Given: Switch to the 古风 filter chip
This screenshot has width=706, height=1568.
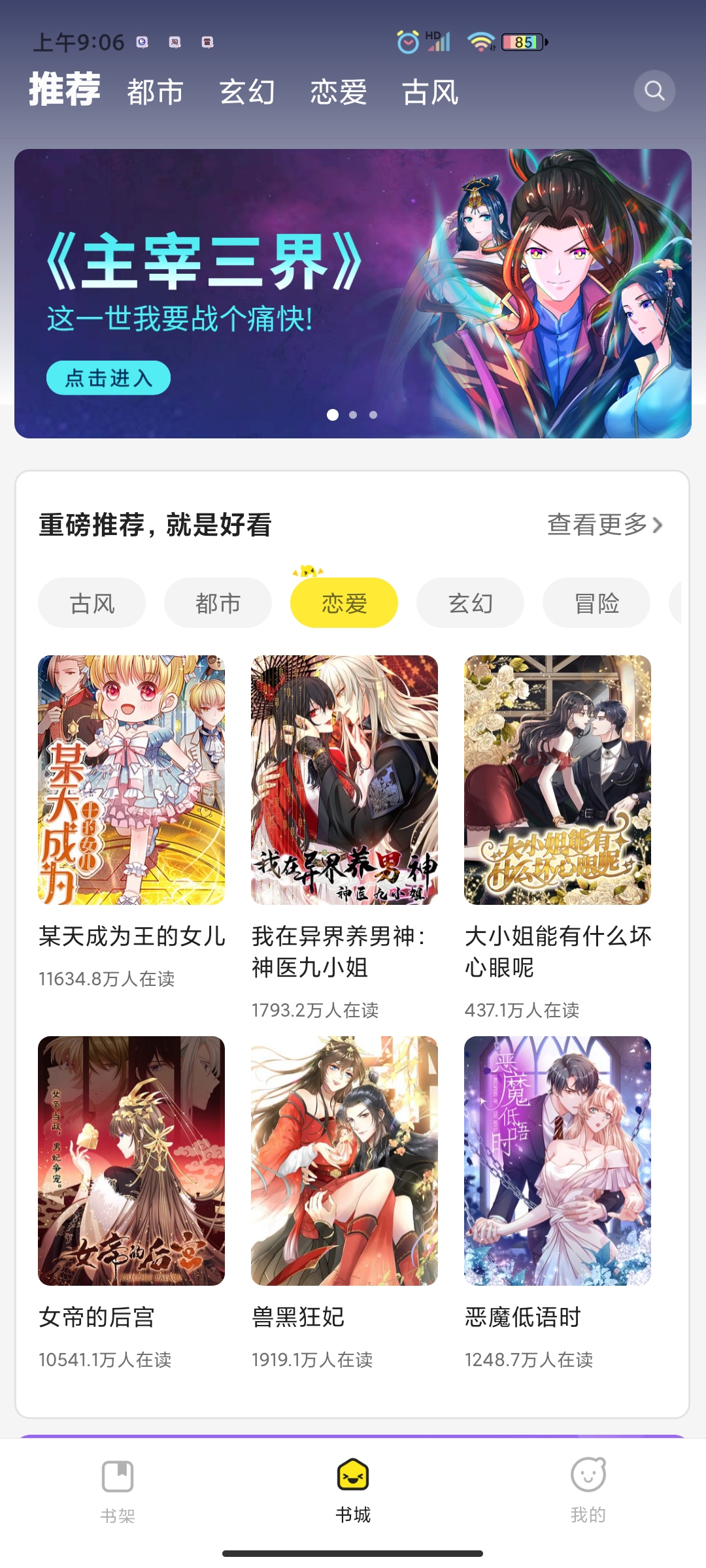Looking at the screenshot, I should coord(92,602).
